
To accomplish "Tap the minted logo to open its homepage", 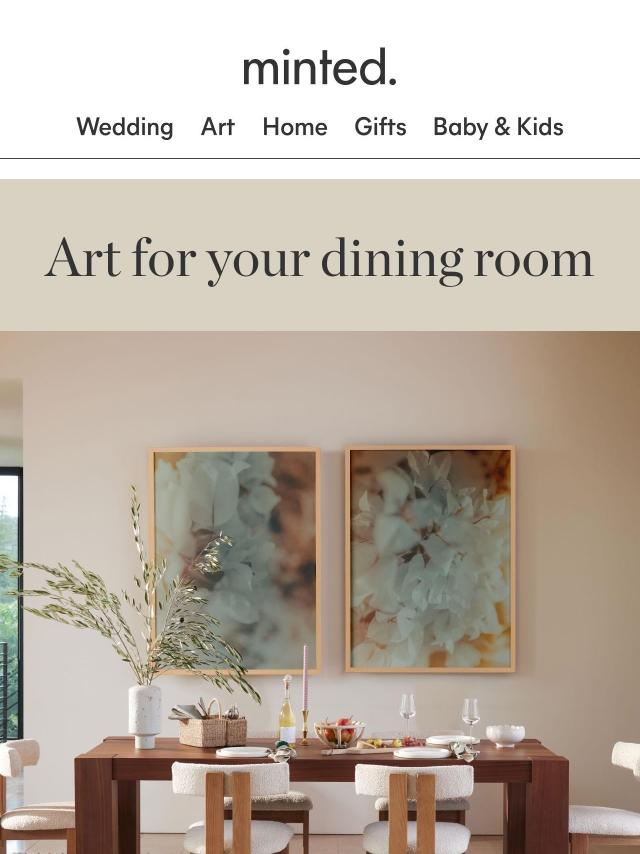I will [320, 67].
